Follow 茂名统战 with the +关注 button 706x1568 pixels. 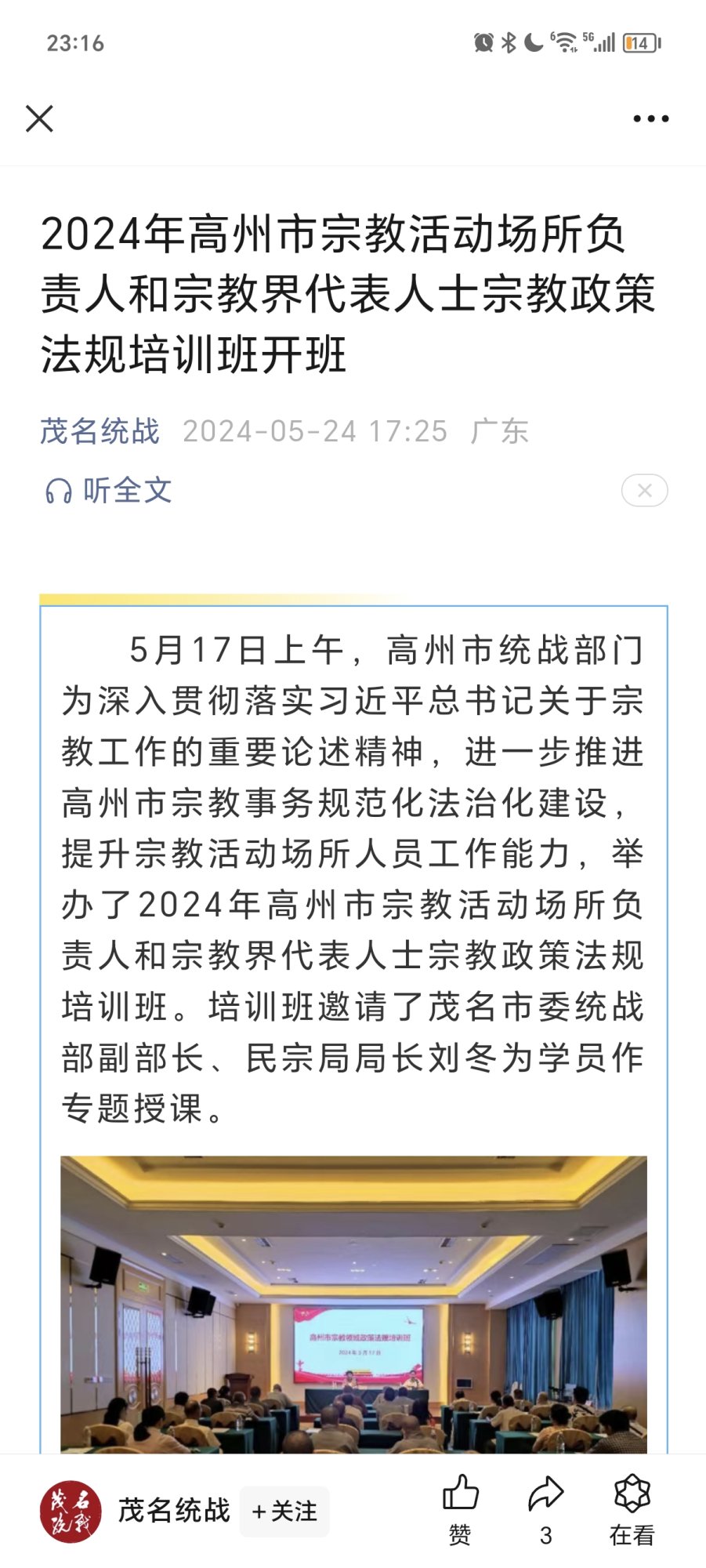[284, 1511]
